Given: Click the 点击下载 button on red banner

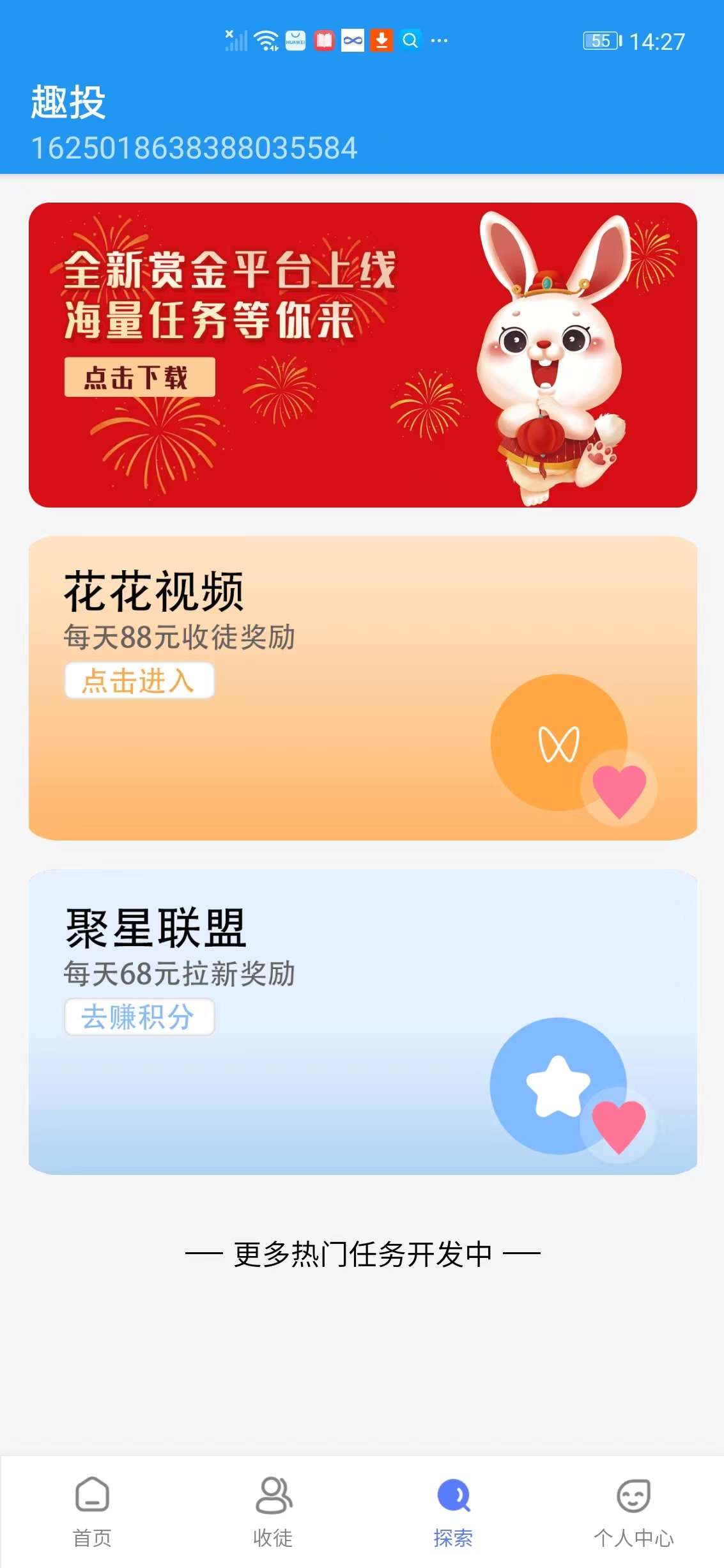Looking at the screenshot, I should click(140, 378).
